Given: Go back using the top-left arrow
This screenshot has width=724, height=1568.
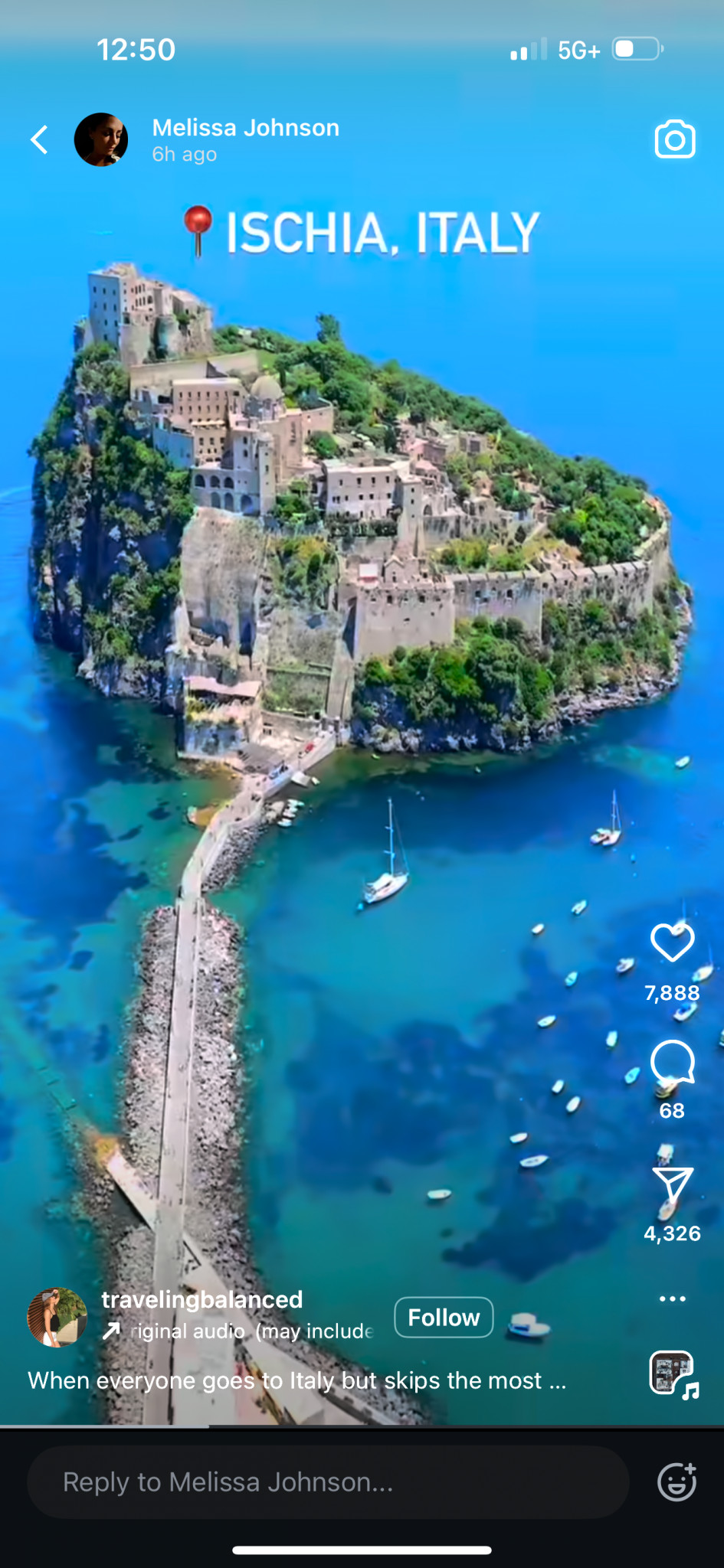Looking at the screenshot, I should click(40, 140).
